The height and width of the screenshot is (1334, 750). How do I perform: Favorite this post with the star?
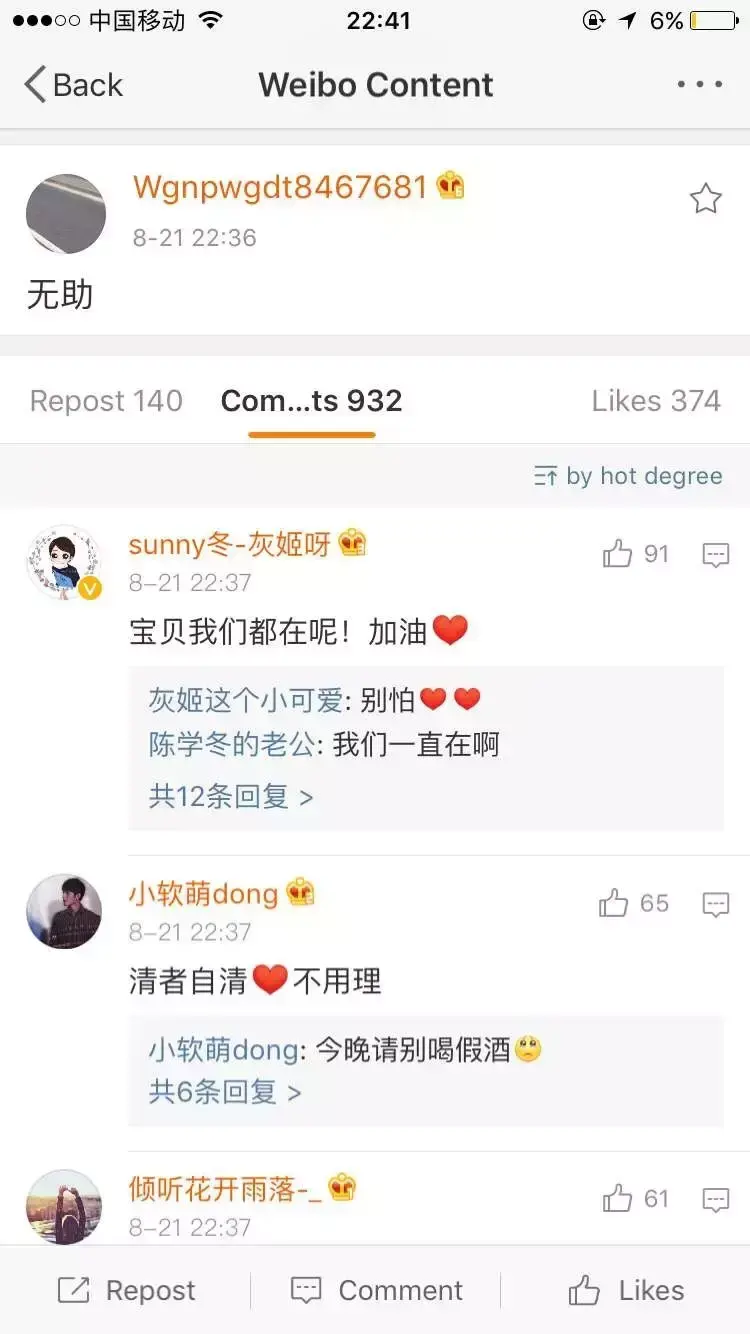(706, 199)
